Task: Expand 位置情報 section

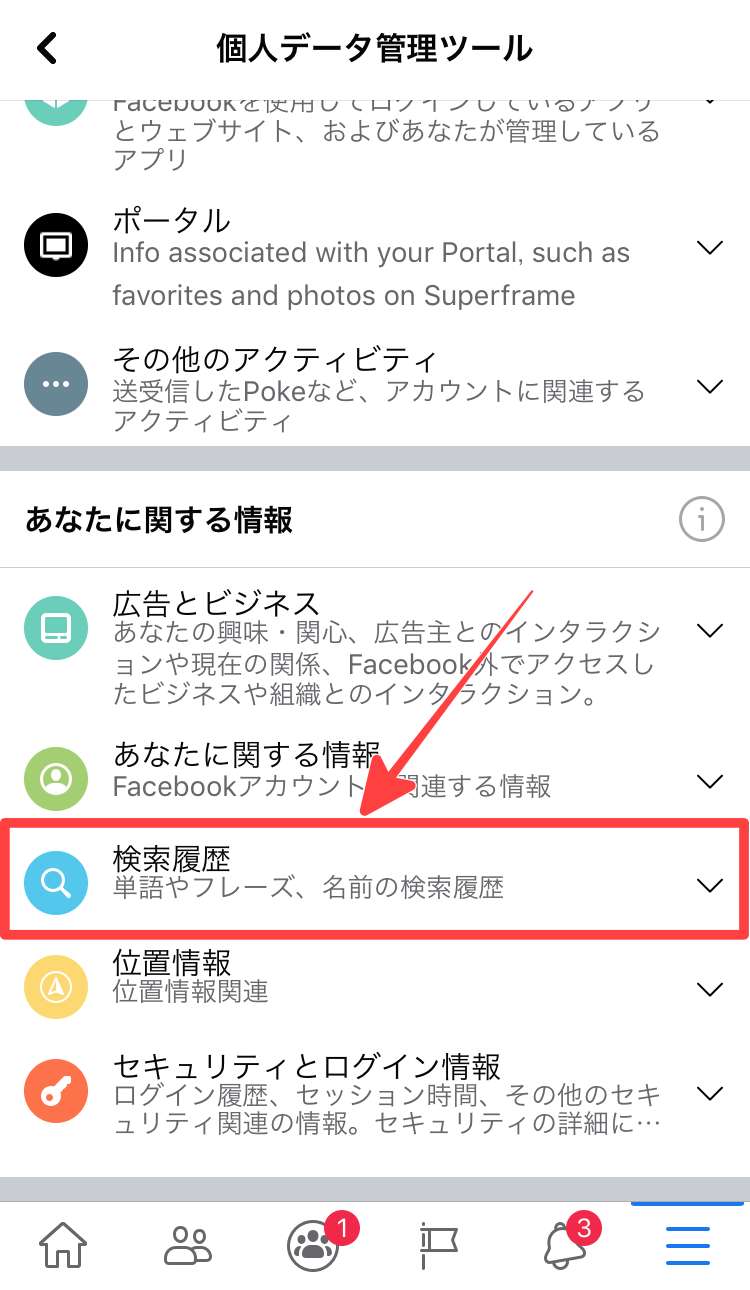Action: 709,989
